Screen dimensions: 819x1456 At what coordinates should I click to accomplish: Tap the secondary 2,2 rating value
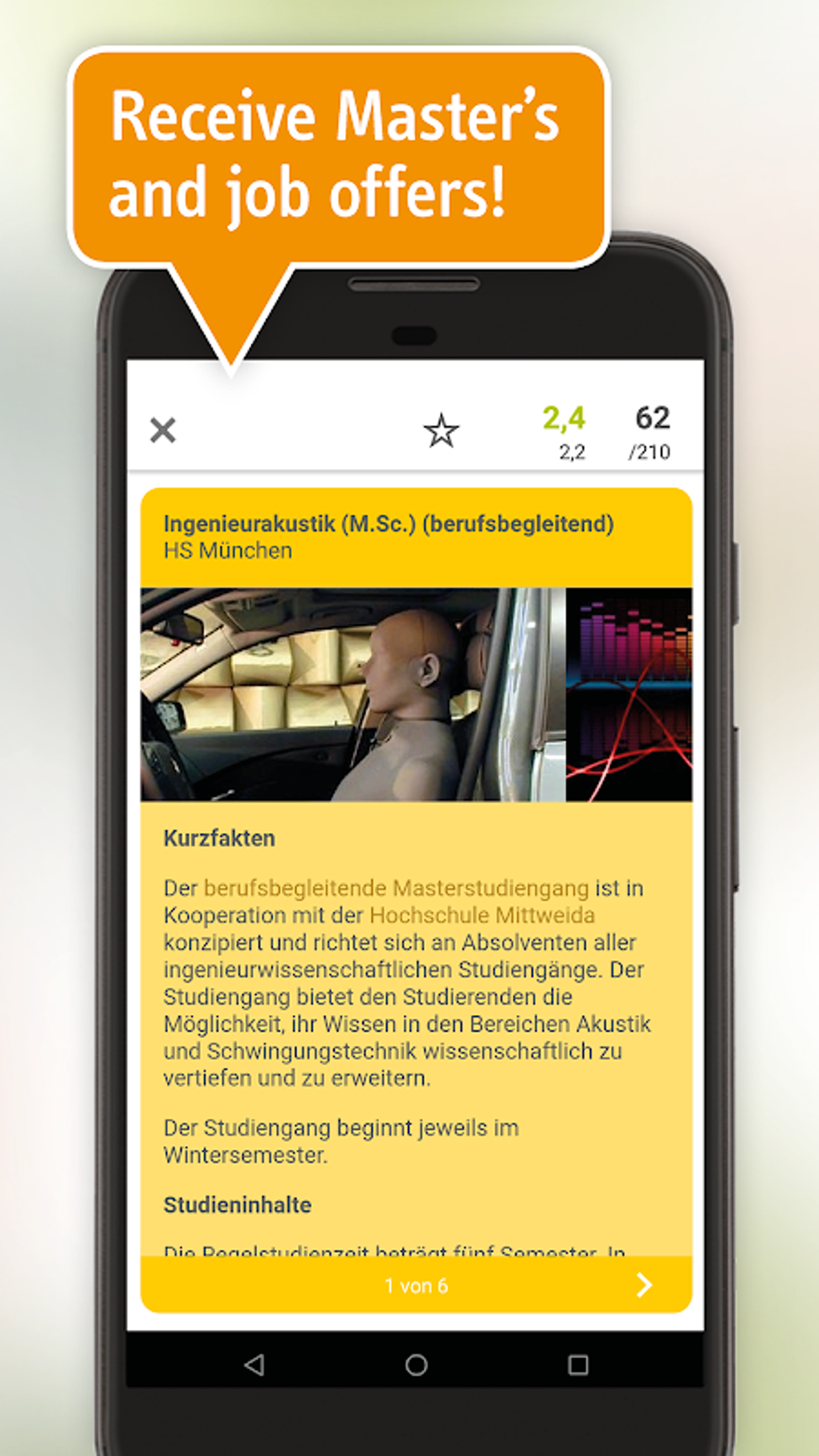click(571, 451)
